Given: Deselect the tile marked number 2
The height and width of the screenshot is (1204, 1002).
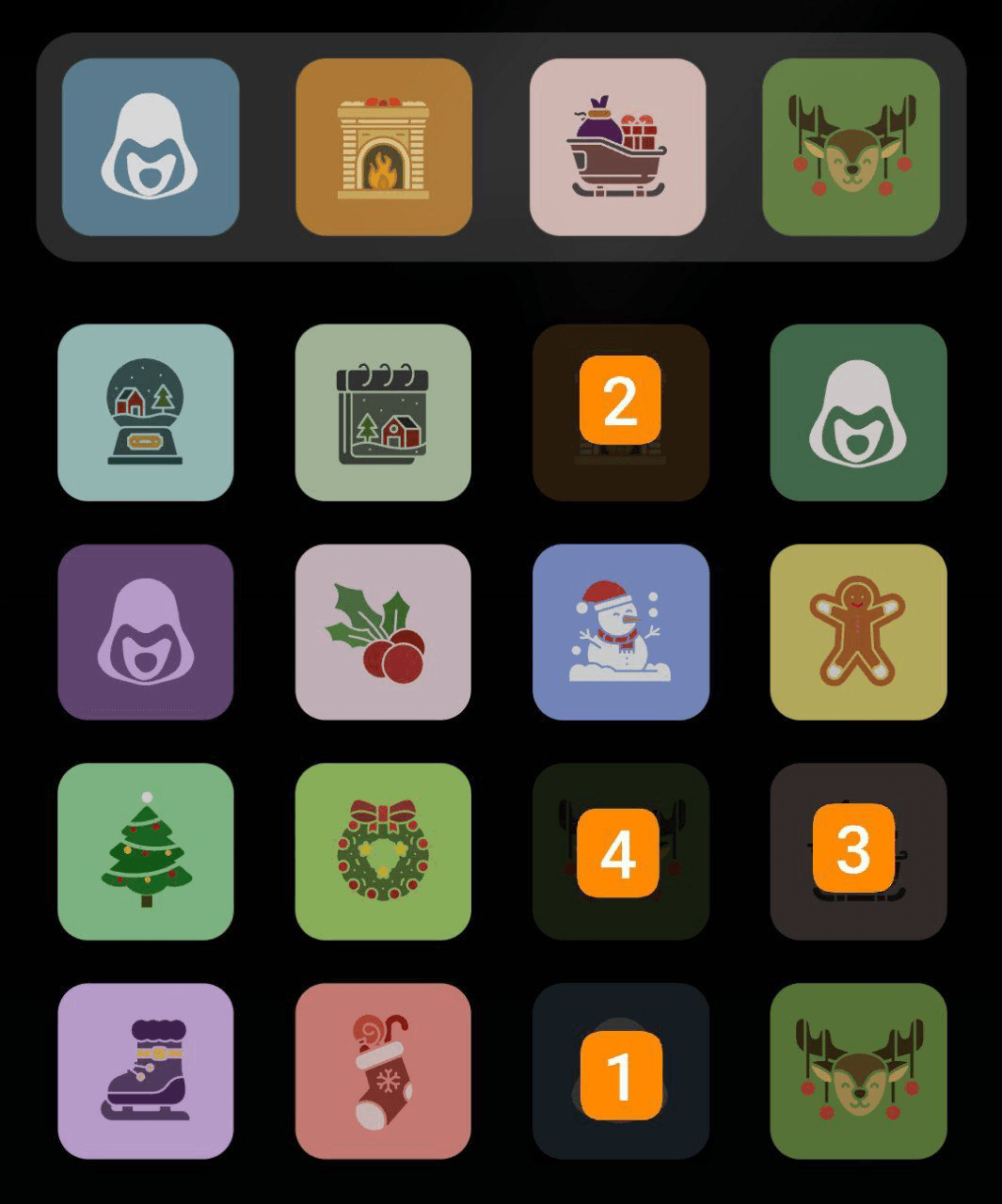Looking at the screenshot, I should (620, 412).
